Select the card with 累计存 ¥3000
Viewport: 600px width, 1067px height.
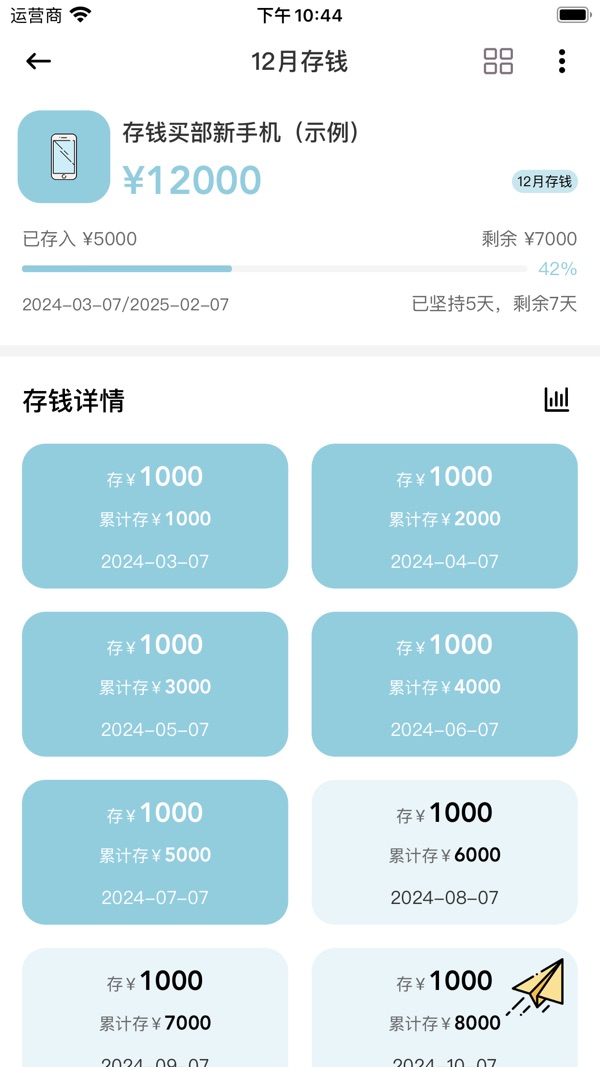coord(155,684)
